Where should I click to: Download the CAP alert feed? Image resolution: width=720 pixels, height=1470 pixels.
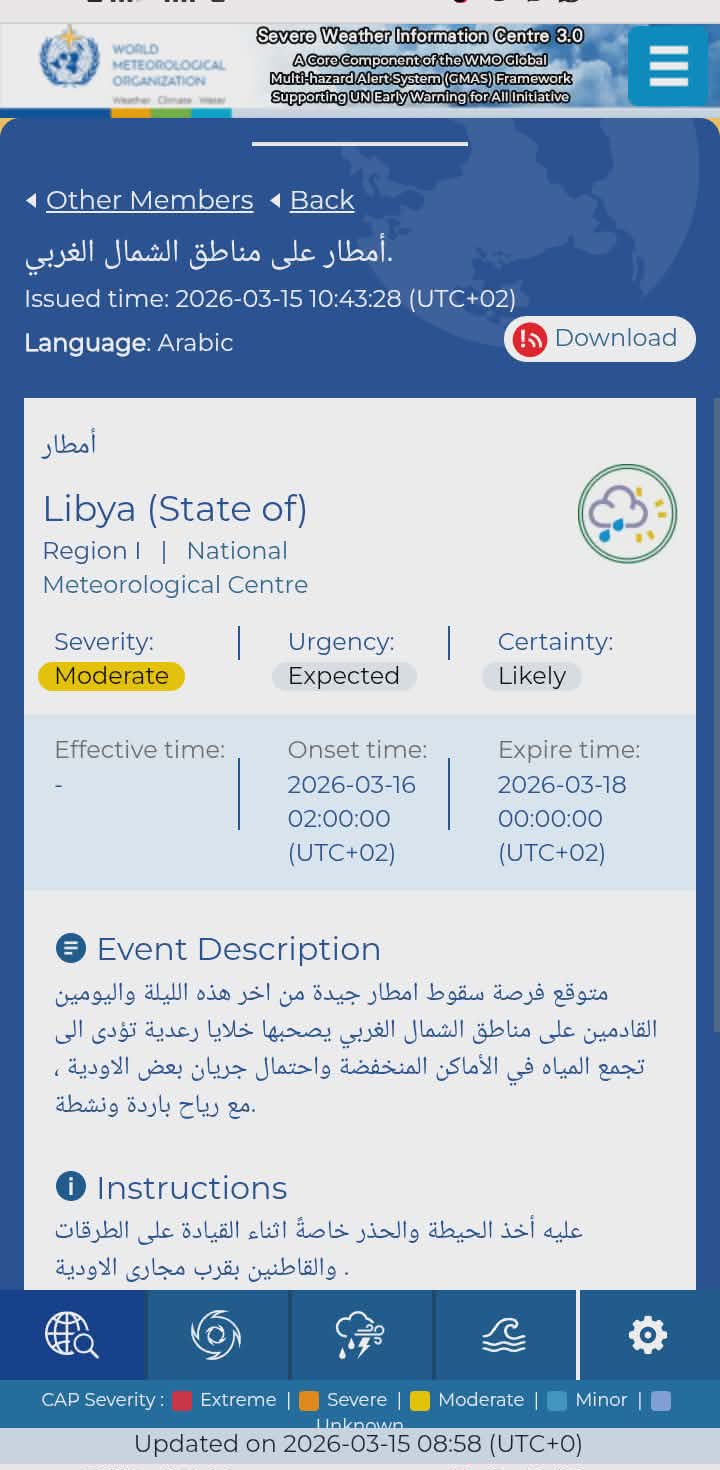pyautogui.click(x=599, y=339)
